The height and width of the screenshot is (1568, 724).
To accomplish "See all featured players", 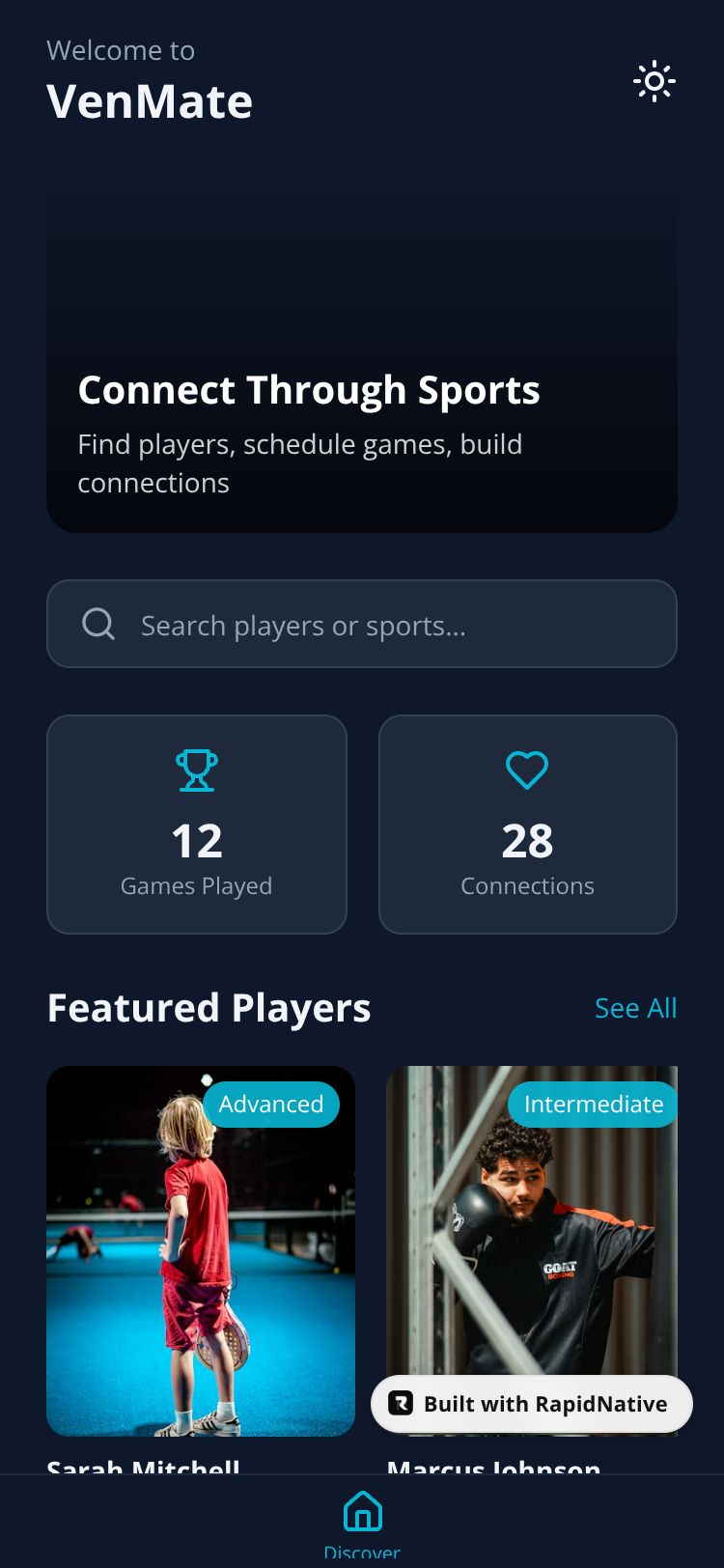I will tap(635, 1008).
